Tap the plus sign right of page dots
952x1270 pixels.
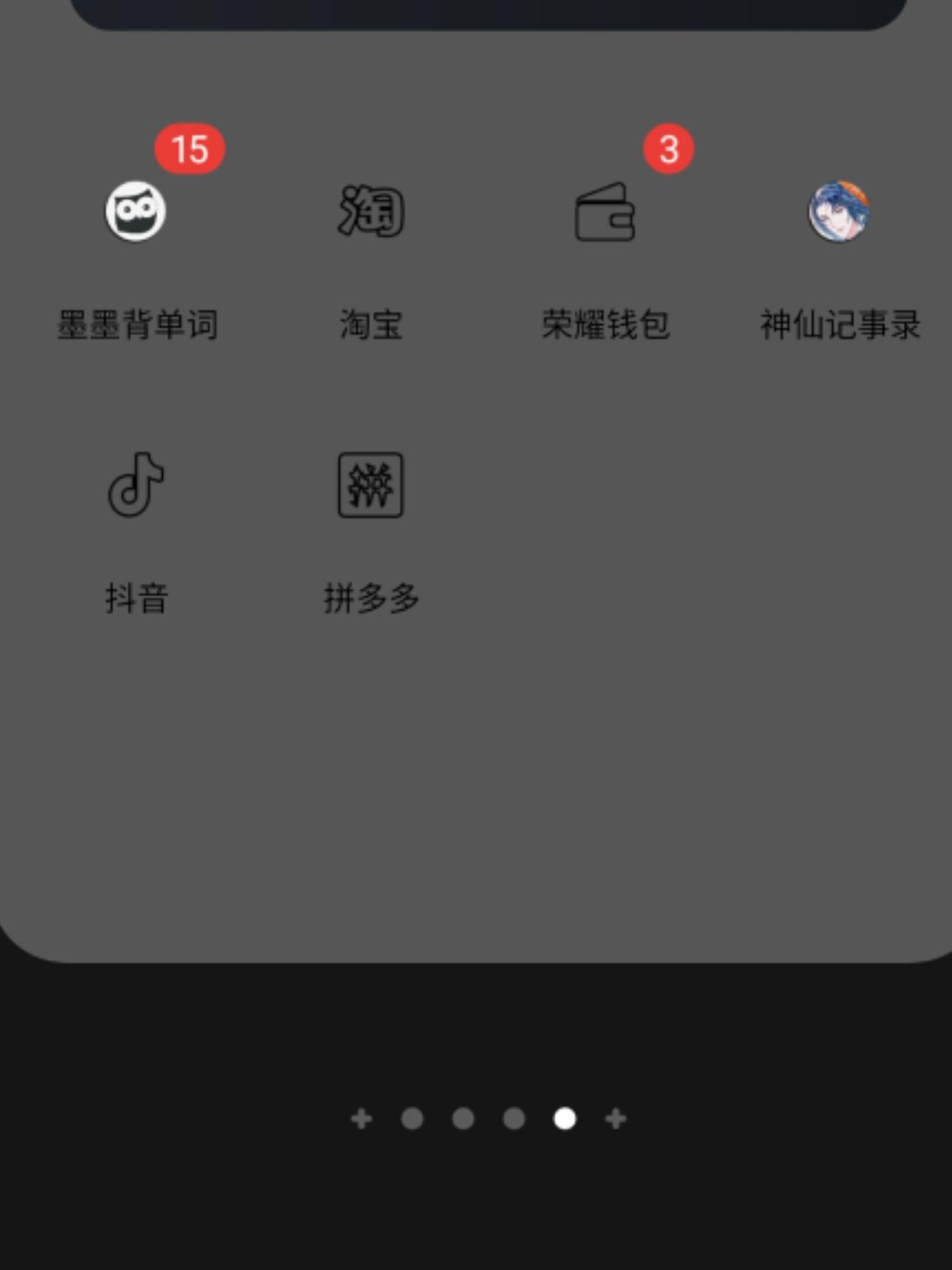click(x=615, y=1117)
